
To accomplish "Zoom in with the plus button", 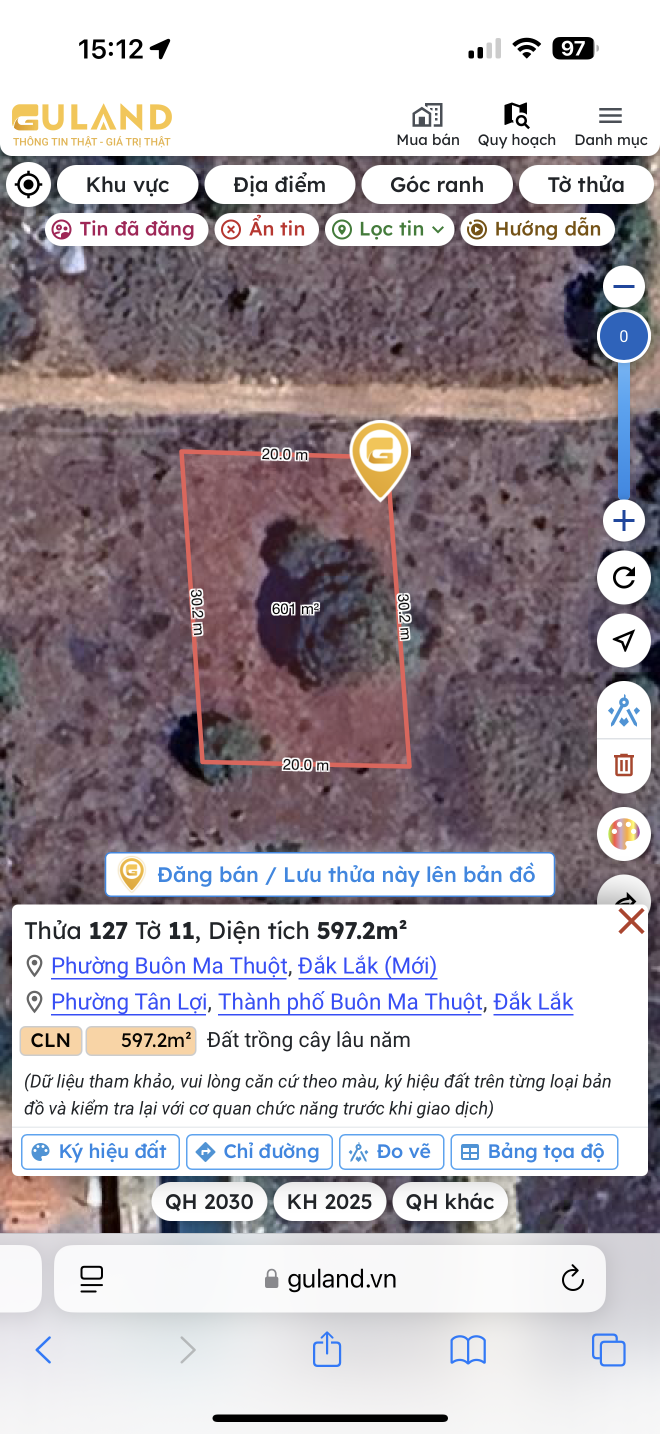I will point(624,520).
